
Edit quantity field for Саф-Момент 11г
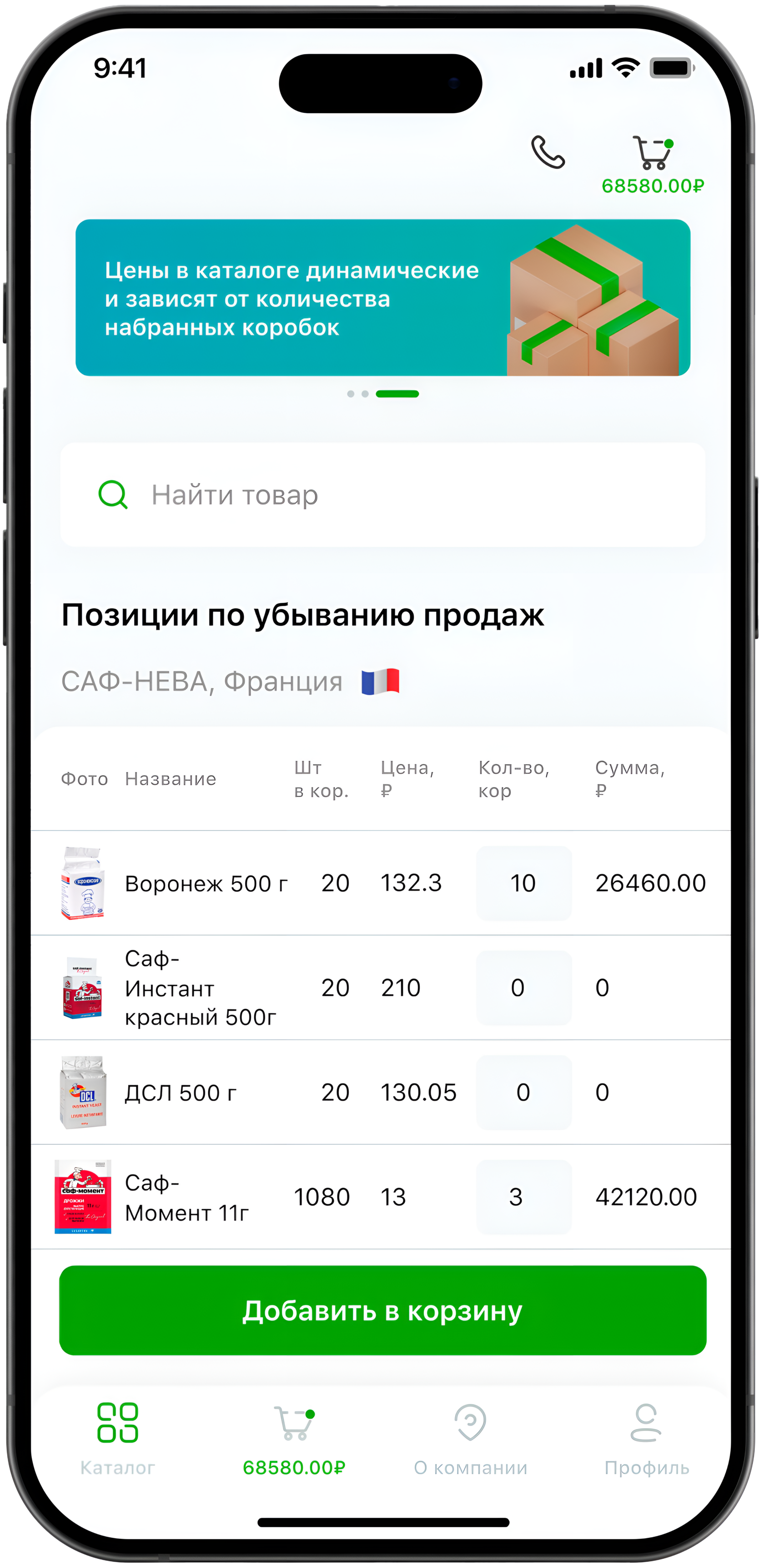[523, 1197]
